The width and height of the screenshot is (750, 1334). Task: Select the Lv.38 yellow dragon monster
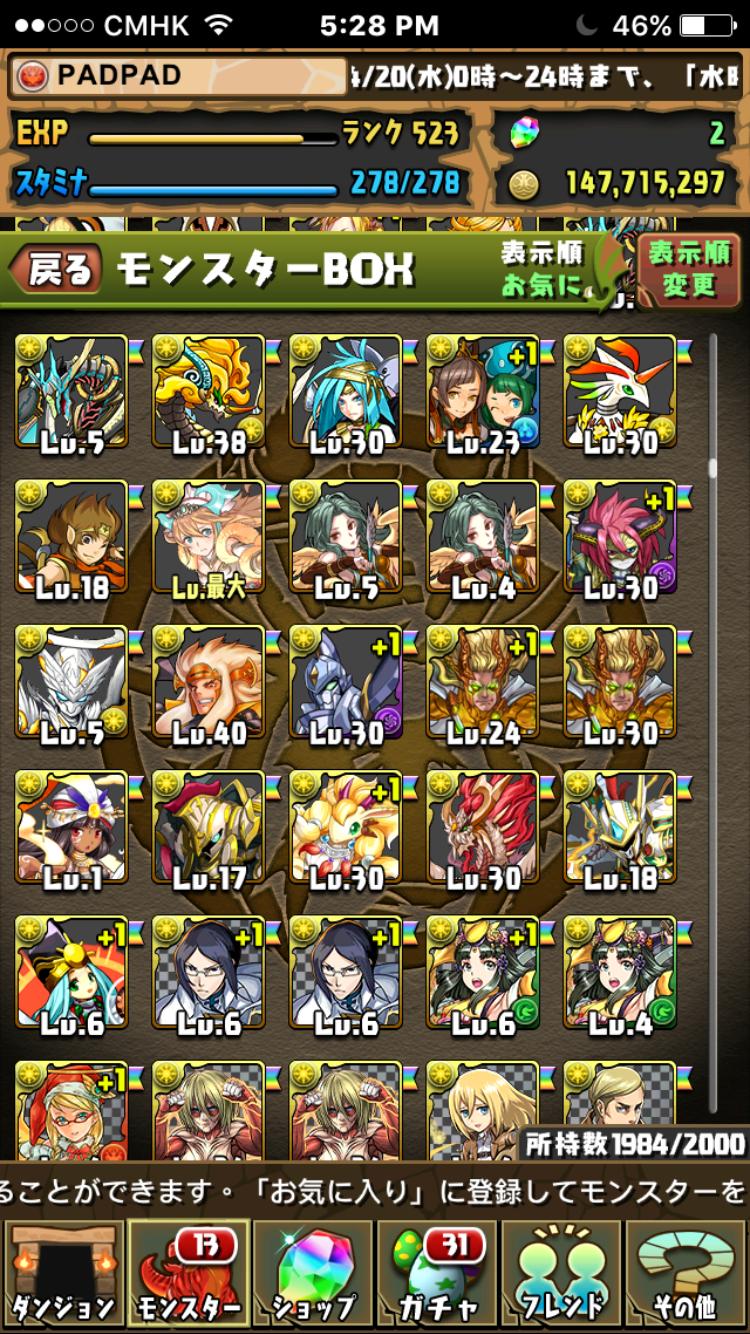click(208, 392)
